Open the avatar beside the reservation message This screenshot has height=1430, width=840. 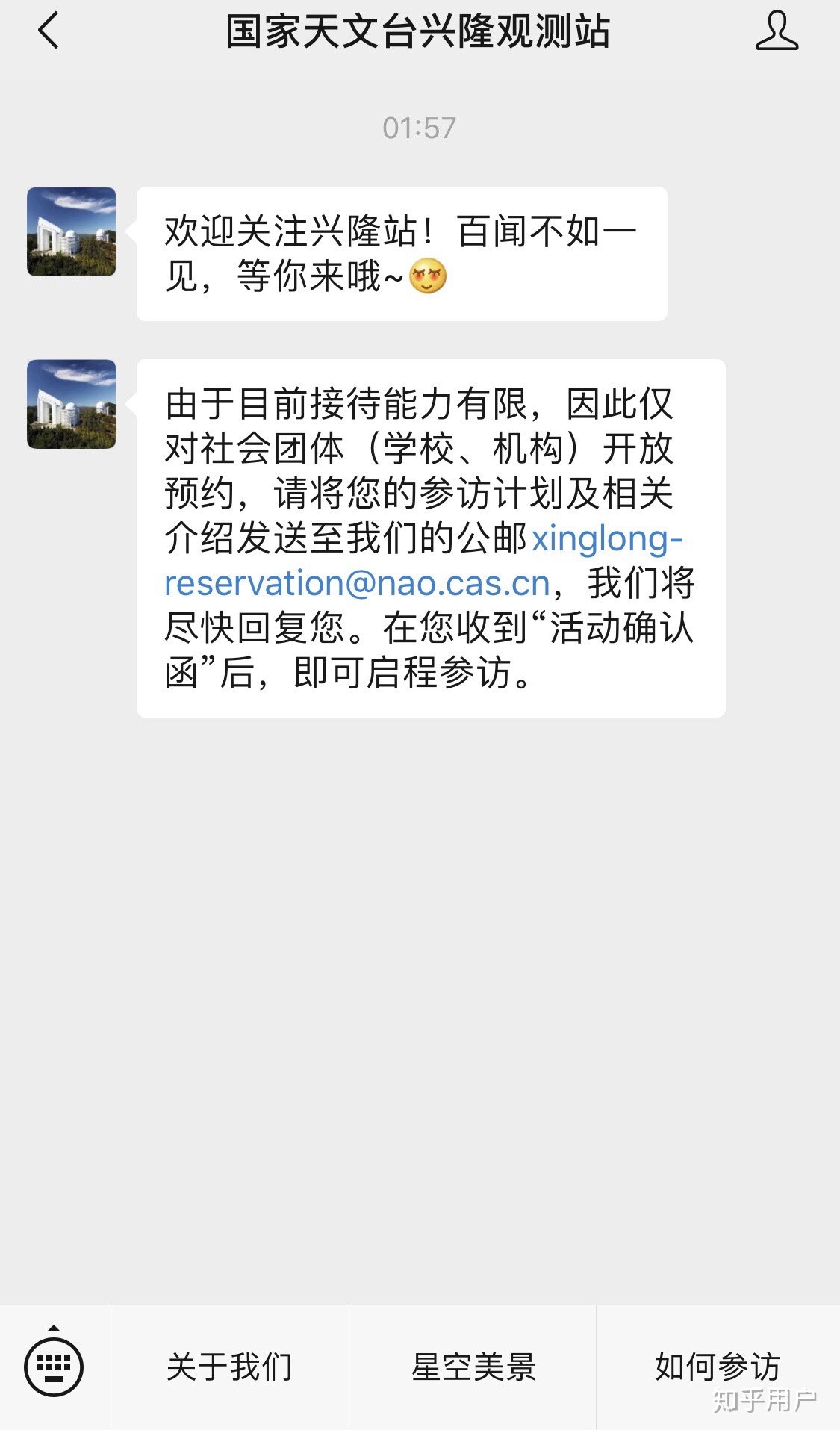pos(72,404)
